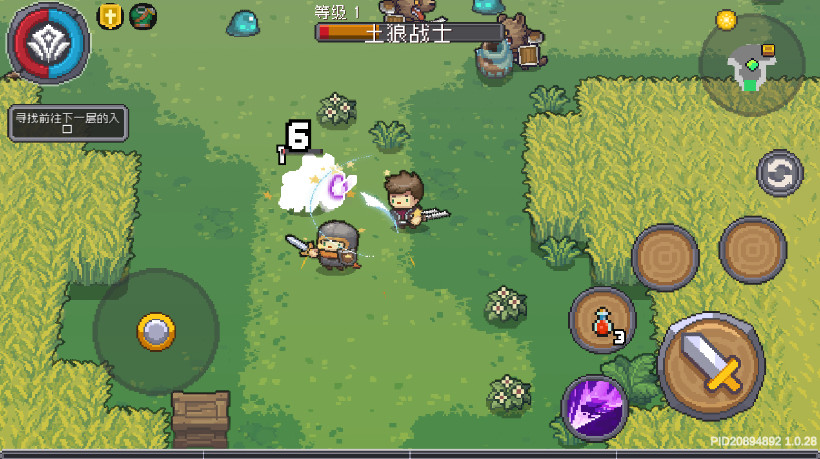The height and width of the screenshot is (459, 820).
Task: Use the purple lightning skill
Action: pos(594,407)
